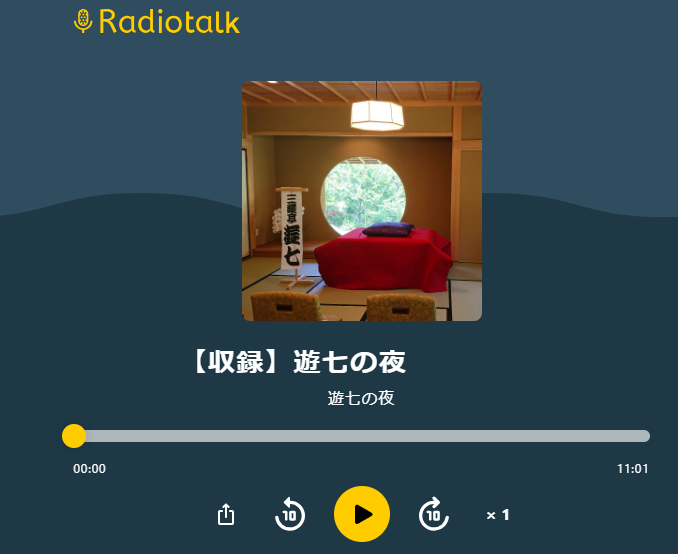678x554 pixels.
Task: Open the Radiotalk home logo
Action: click(157, 21)
